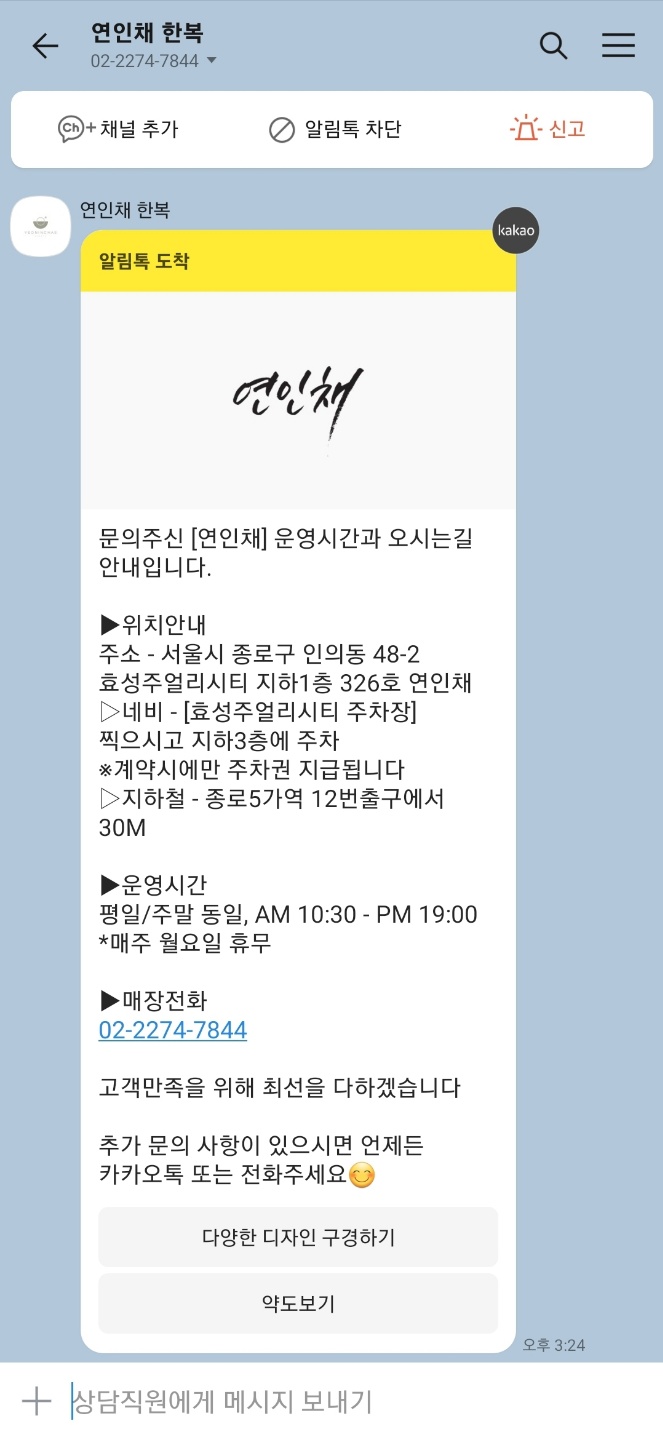663x1440 pixels.
Task: Report this channel via 신고
Action: click(x=548, y=129)
